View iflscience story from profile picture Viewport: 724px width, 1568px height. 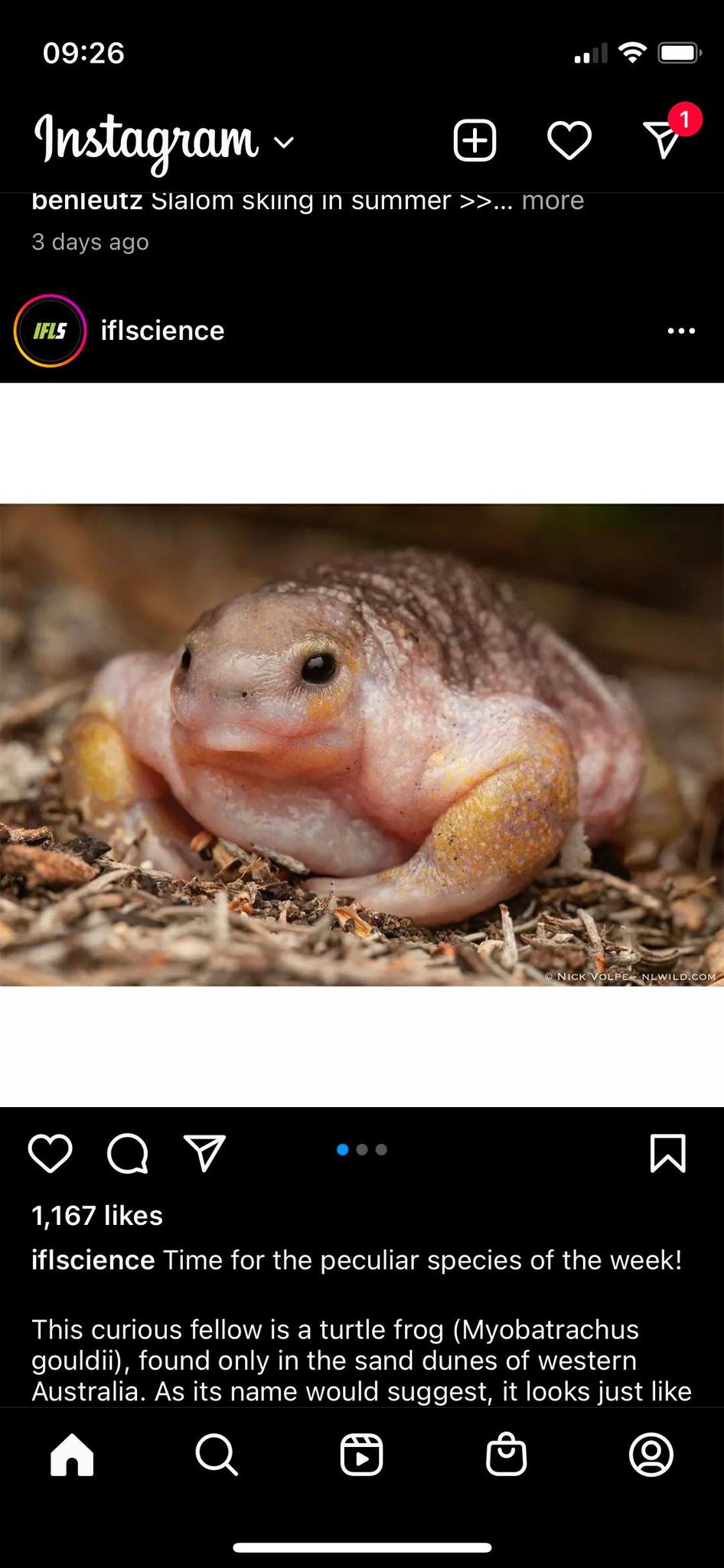pyautogui.click(x=50, y=331)
